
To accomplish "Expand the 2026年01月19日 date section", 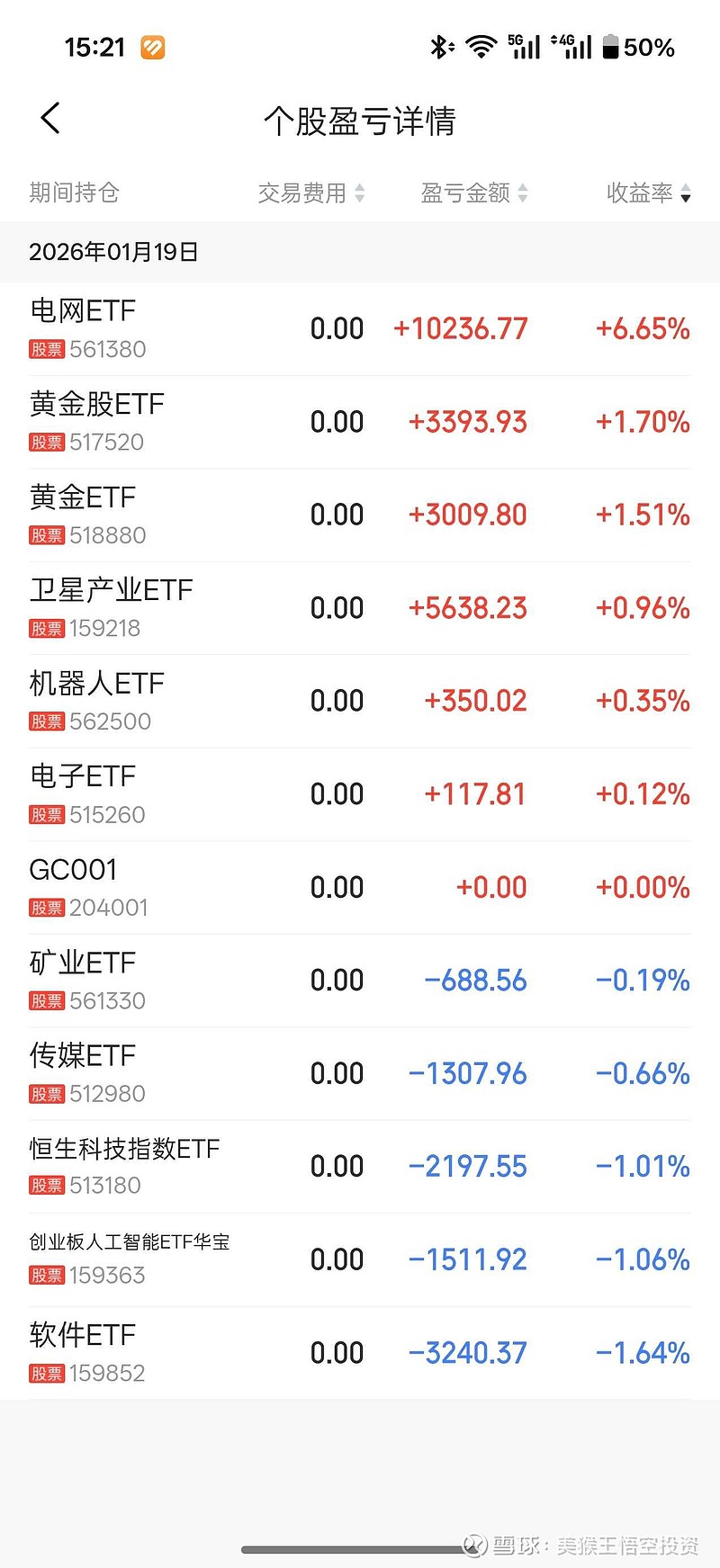I will click(x=107, y=254).
